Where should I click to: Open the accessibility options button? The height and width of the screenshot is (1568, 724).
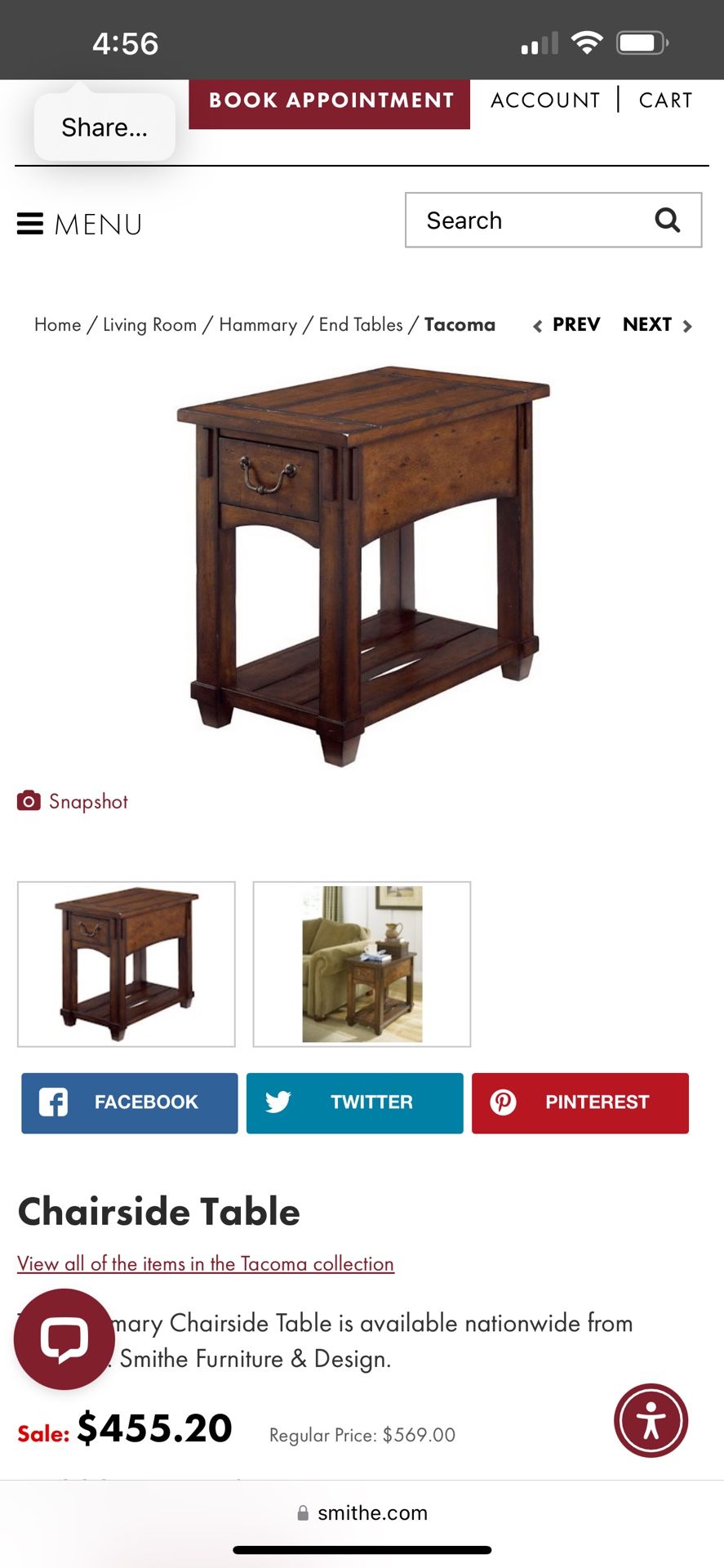tap(651, 1420)
